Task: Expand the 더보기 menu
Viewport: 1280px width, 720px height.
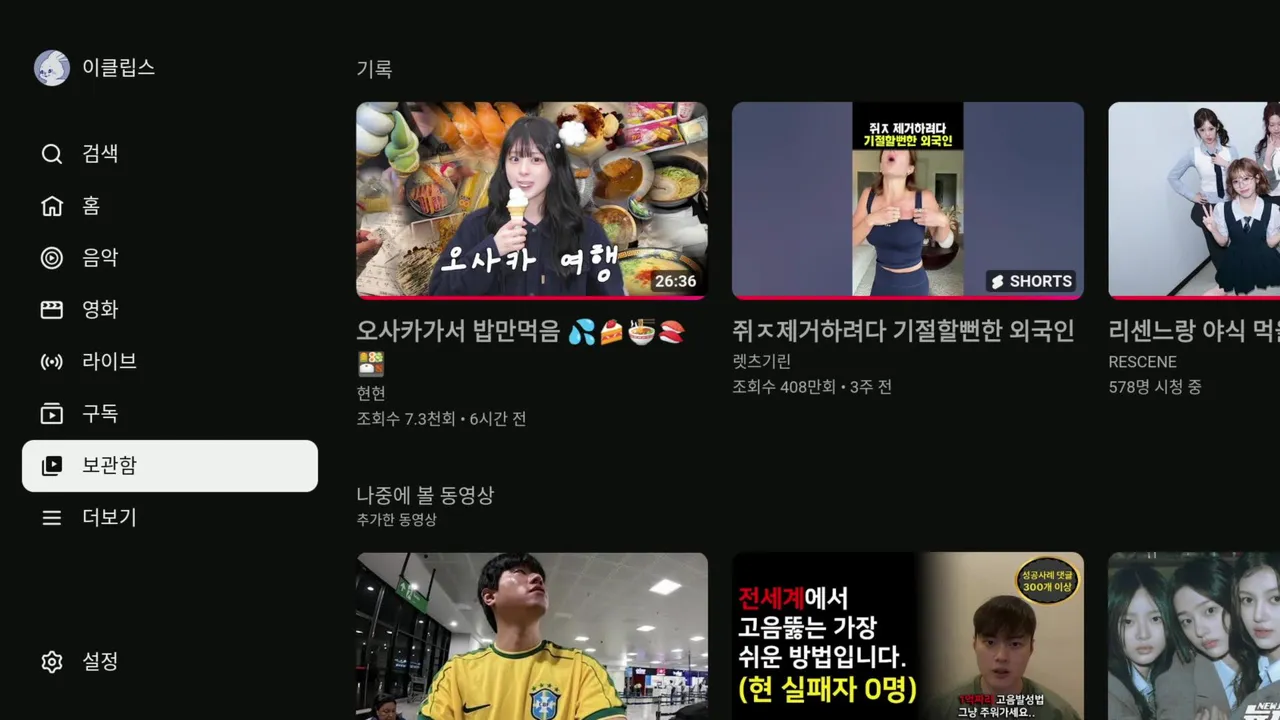Action: (109, 518)
